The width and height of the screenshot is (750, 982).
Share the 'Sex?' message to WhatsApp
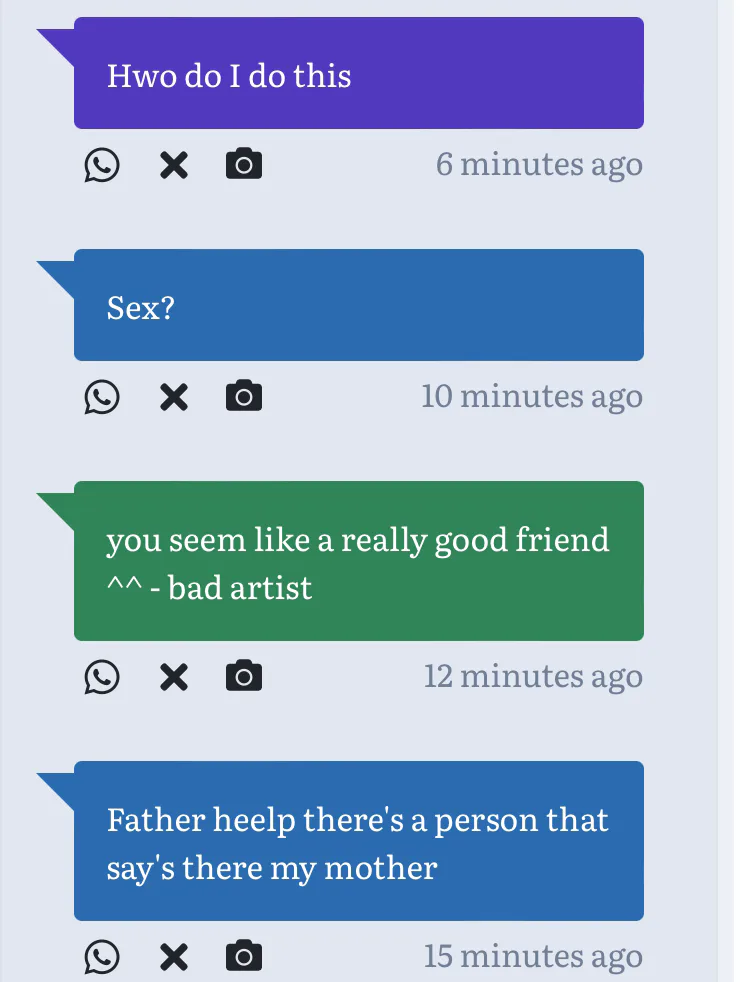point(102,397)
